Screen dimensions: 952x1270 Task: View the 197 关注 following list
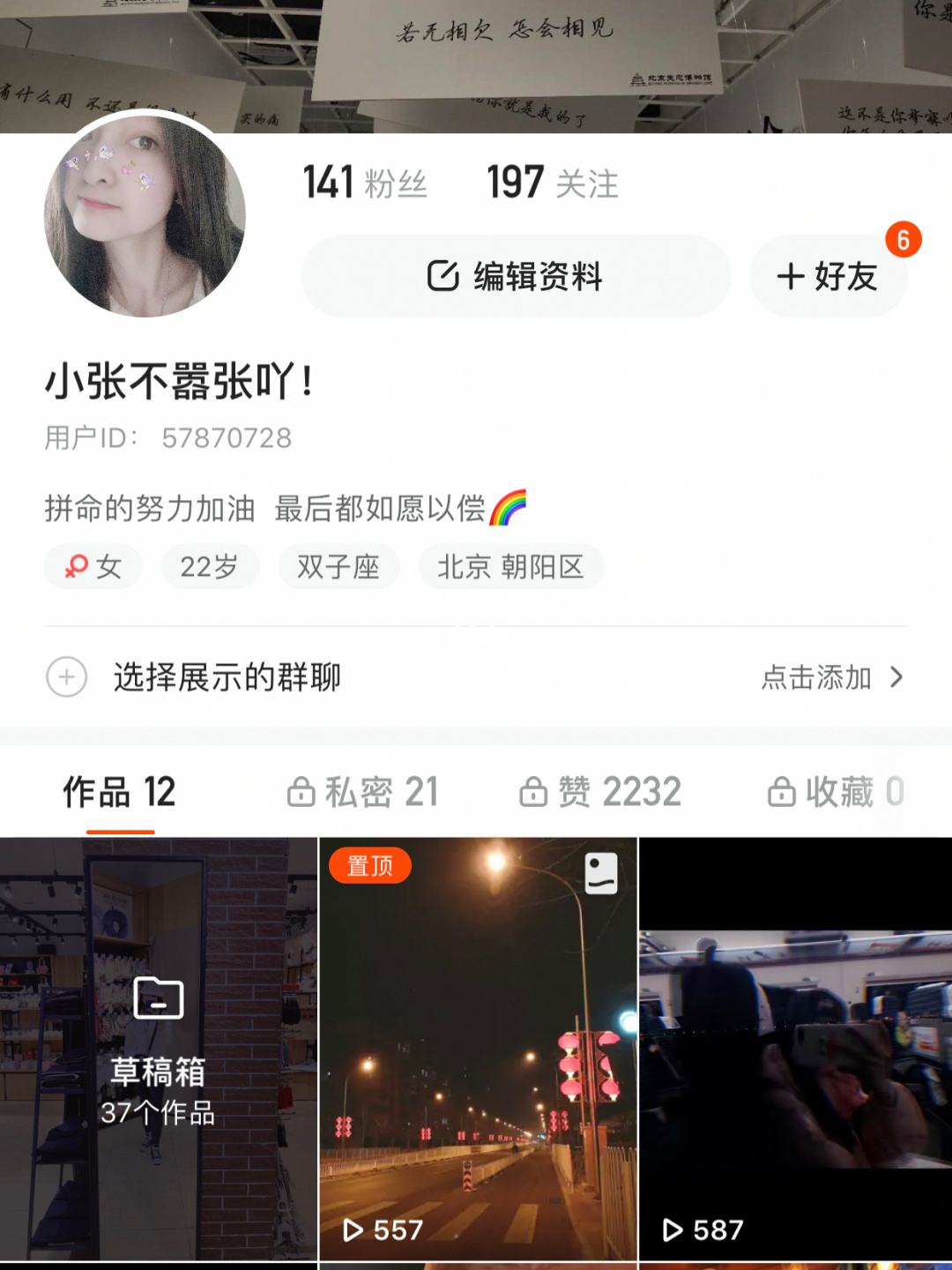553,183
